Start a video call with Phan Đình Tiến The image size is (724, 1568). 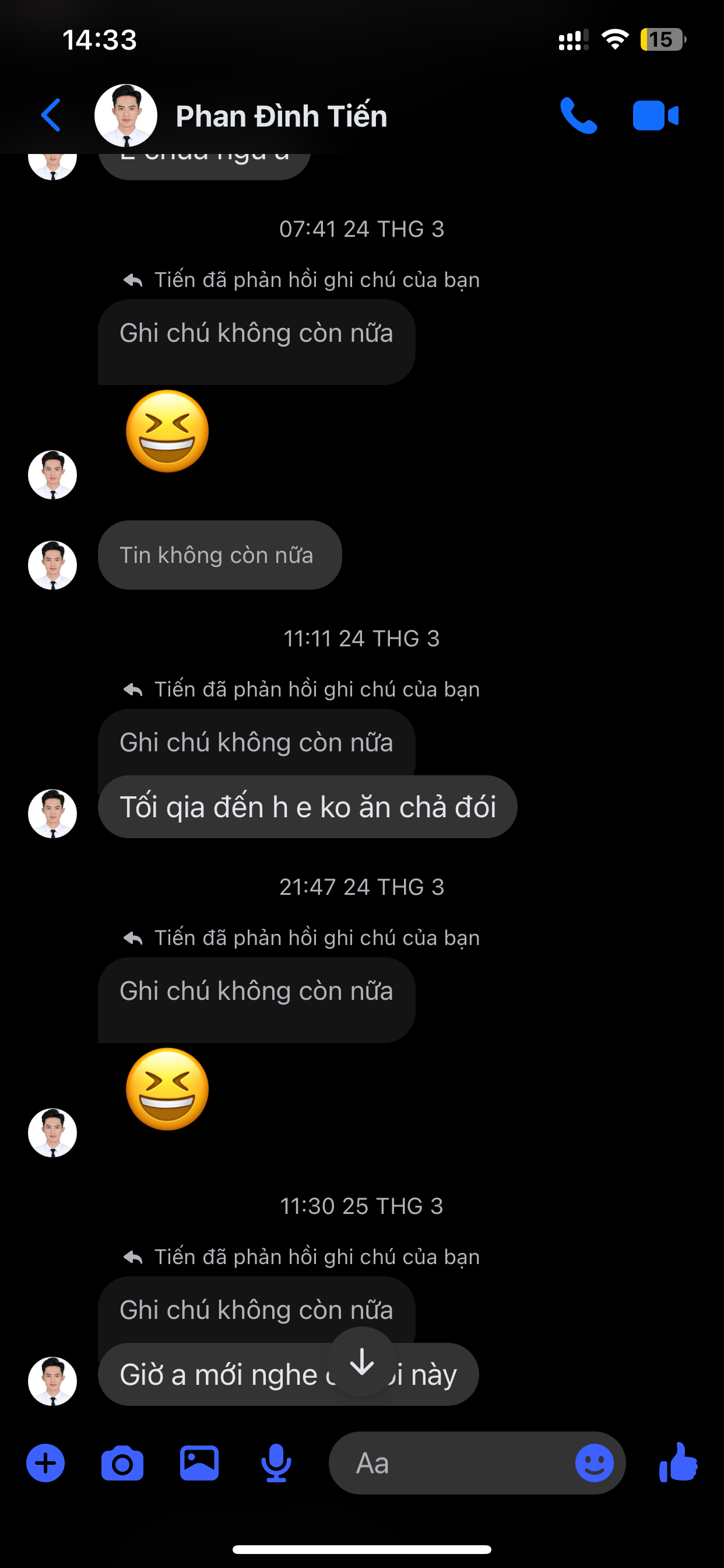[x=655, y=115]
